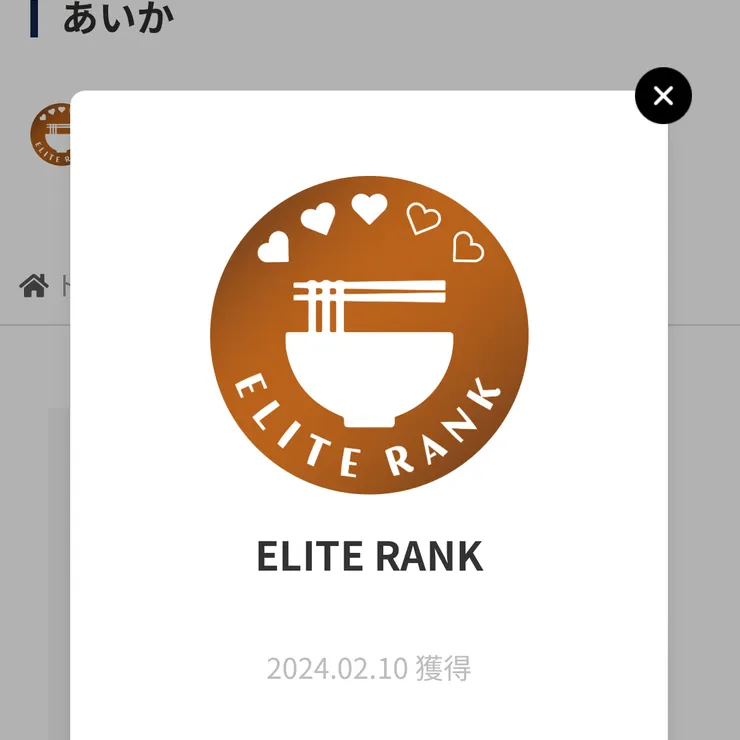Close the ELITE RANK badge popup
This screenshot has width=740, height=740.
pos(663,96)
